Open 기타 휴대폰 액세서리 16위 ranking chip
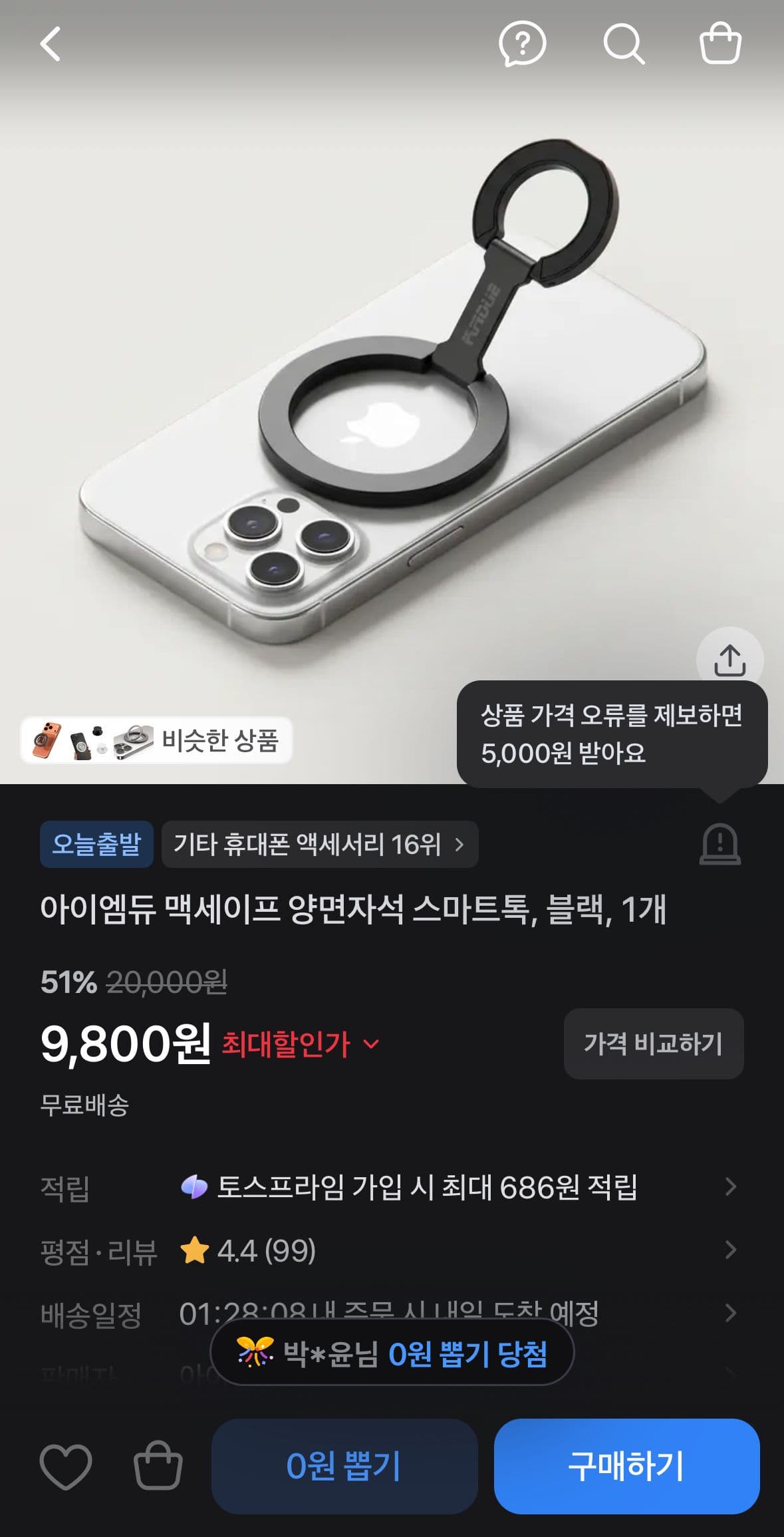Screen dimensions: 784x1537 click(x=320, y=844)
